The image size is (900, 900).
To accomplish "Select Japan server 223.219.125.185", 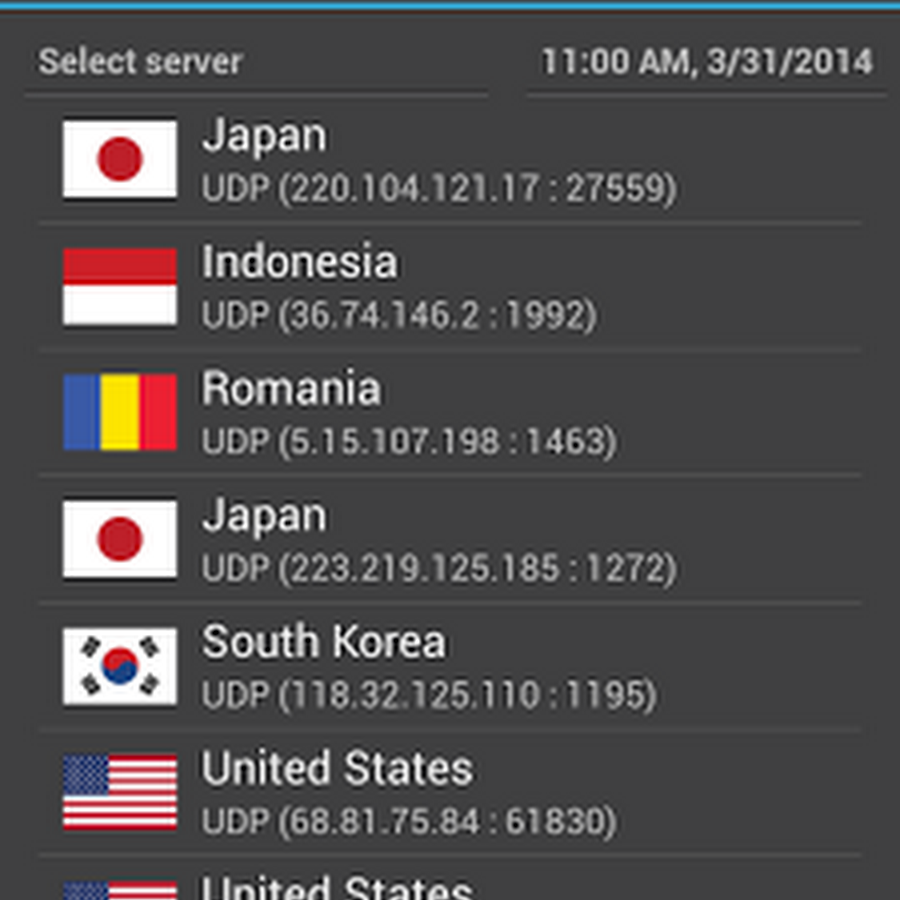I will click(x=440, y=540).
